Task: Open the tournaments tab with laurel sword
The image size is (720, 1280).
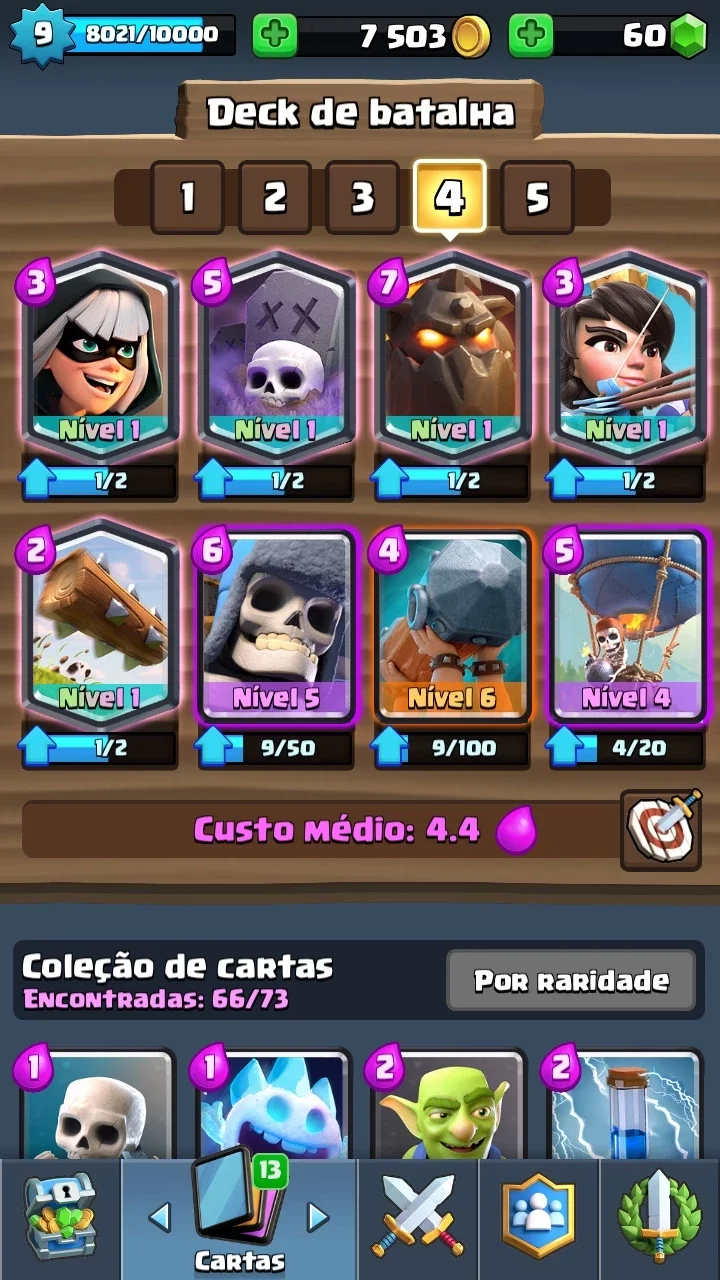Action: point(660,1217)
